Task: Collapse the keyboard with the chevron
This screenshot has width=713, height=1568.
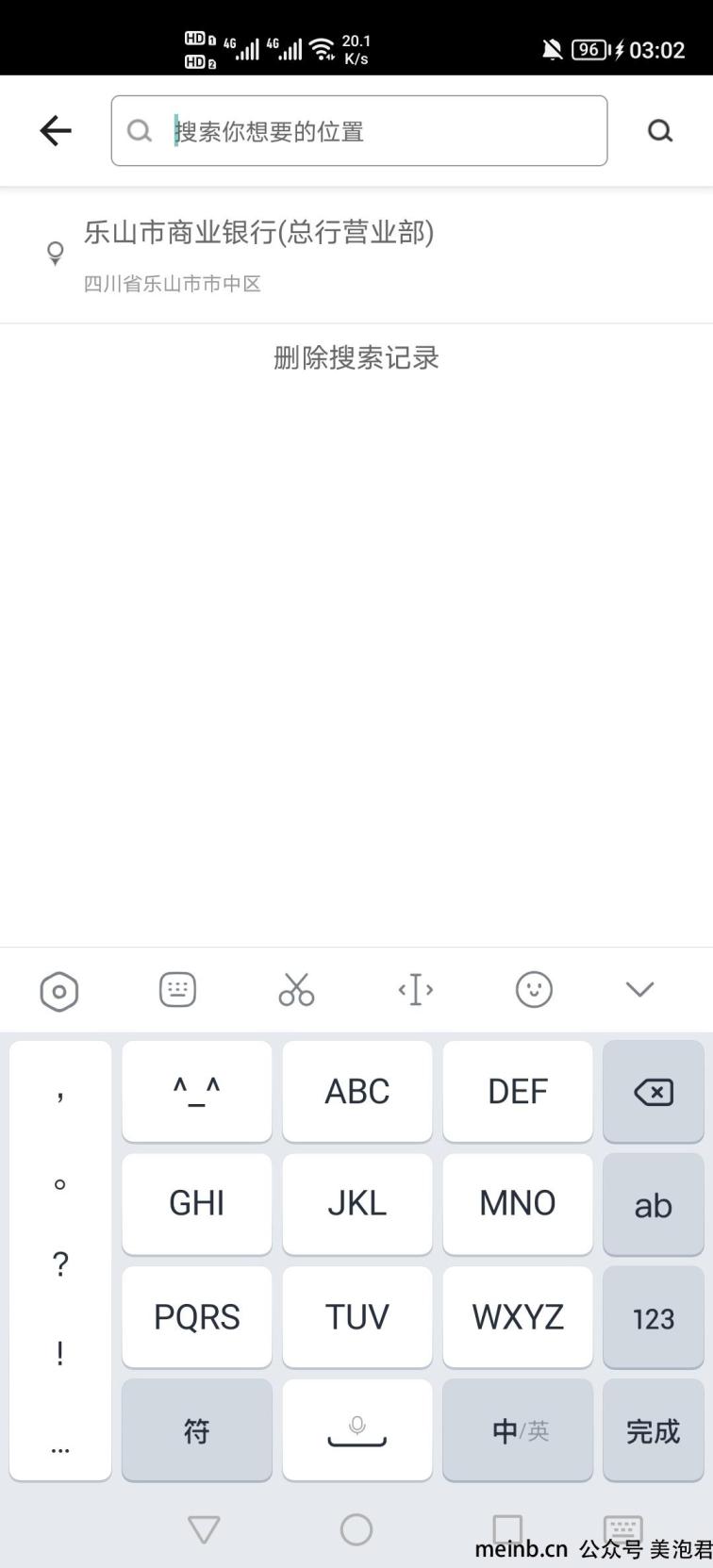Action: click(640, 989)
